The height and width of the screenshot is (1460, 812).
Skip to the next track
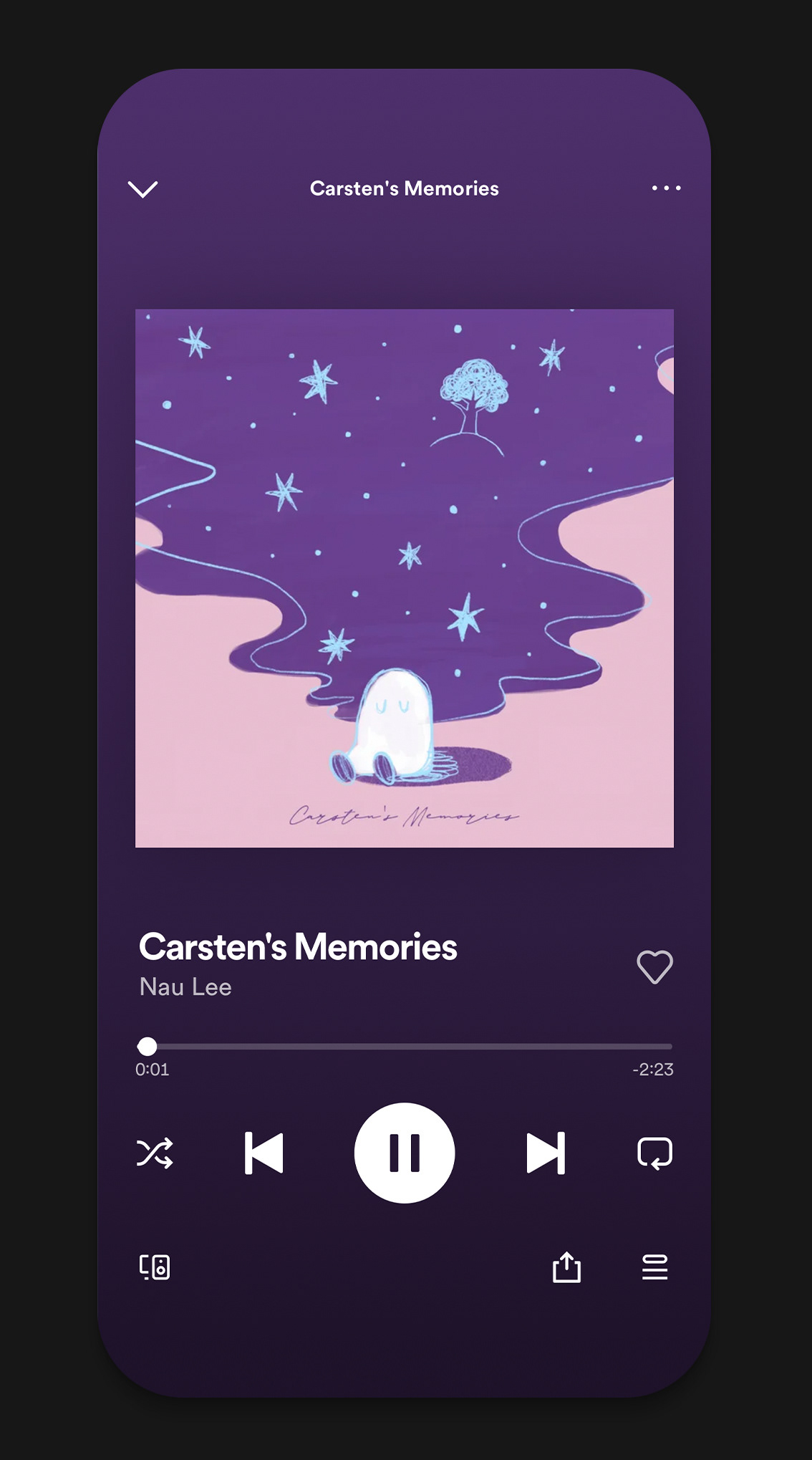click(x=546, y=1153)
